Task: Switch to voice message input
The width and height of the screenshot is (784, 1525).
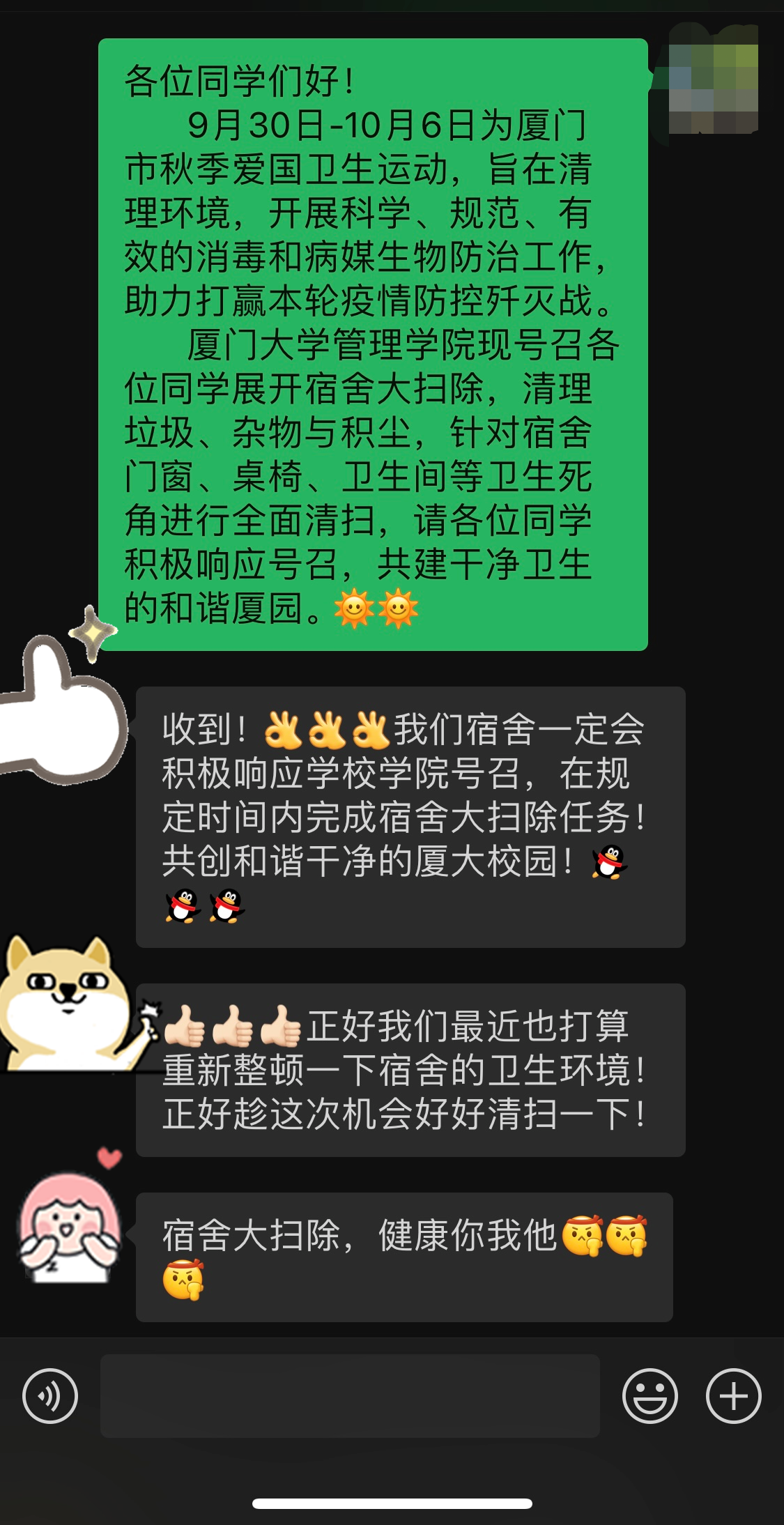Action: (49, 1395)
